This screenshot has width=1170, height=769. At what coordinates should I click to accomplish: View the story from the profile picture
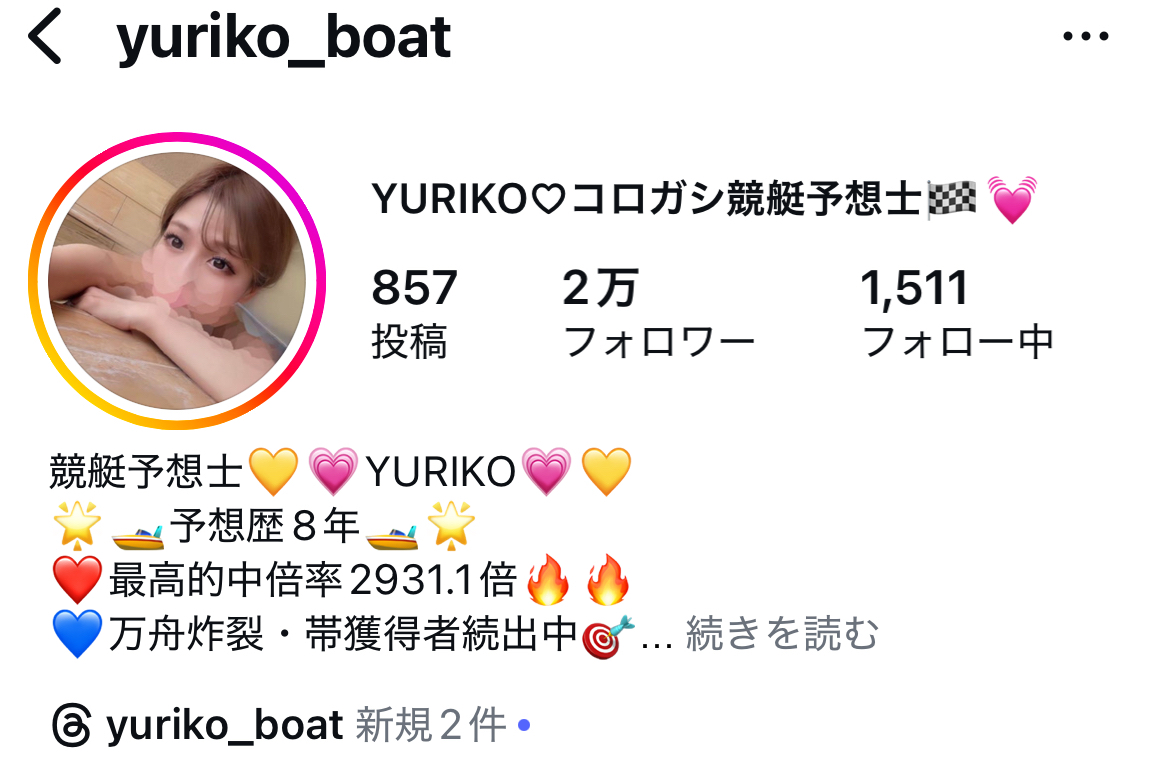pyautogui.click(x=175, y=281)
